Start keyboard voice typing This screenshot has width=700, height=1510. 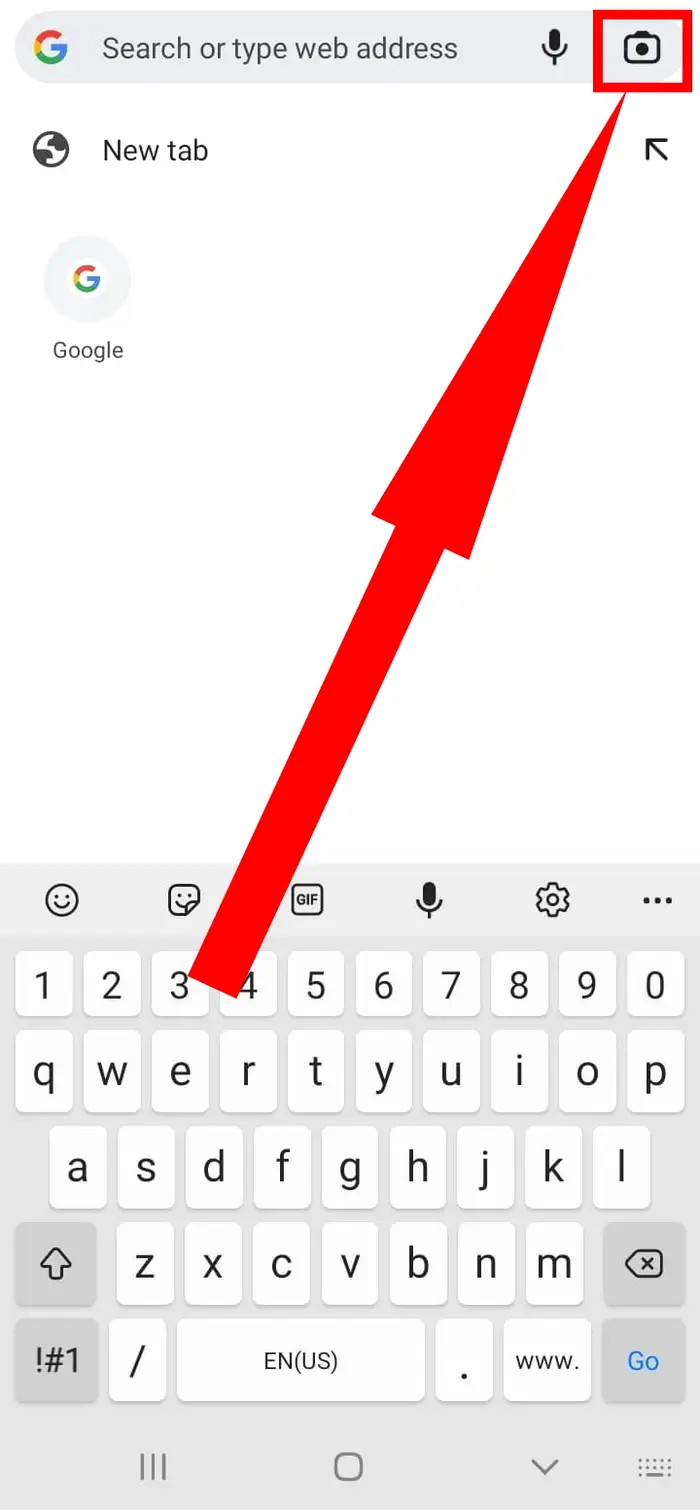click(429, 900)
